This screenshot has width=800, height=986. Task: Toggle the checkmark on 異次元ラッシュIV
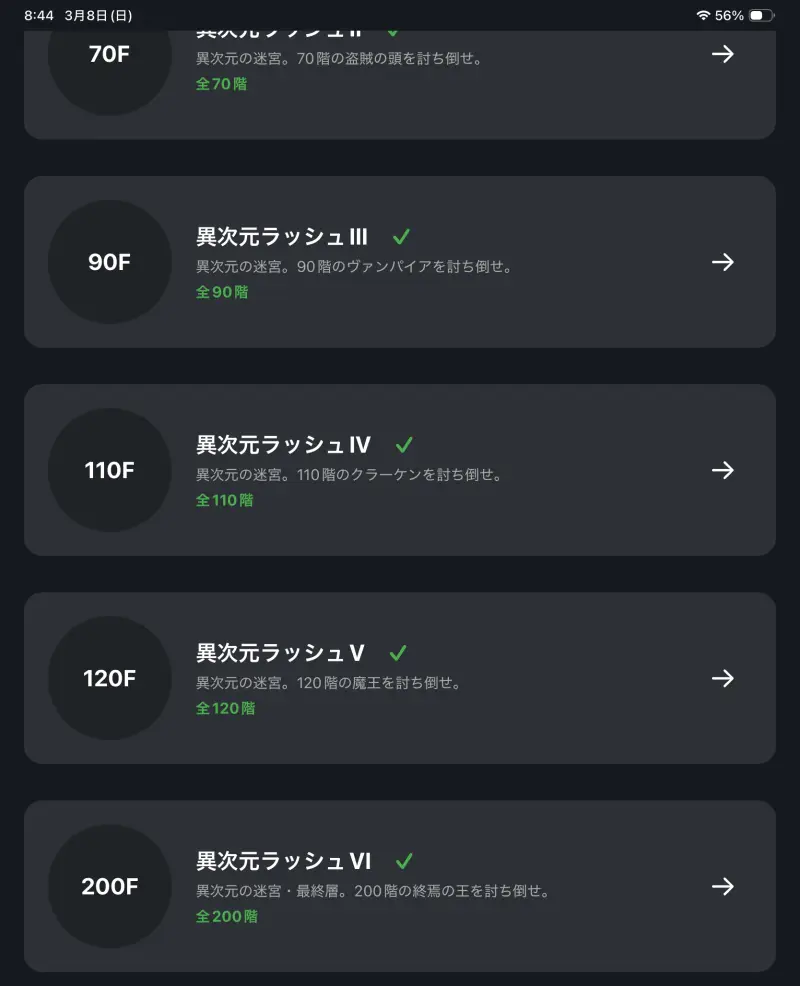(404, 444)
